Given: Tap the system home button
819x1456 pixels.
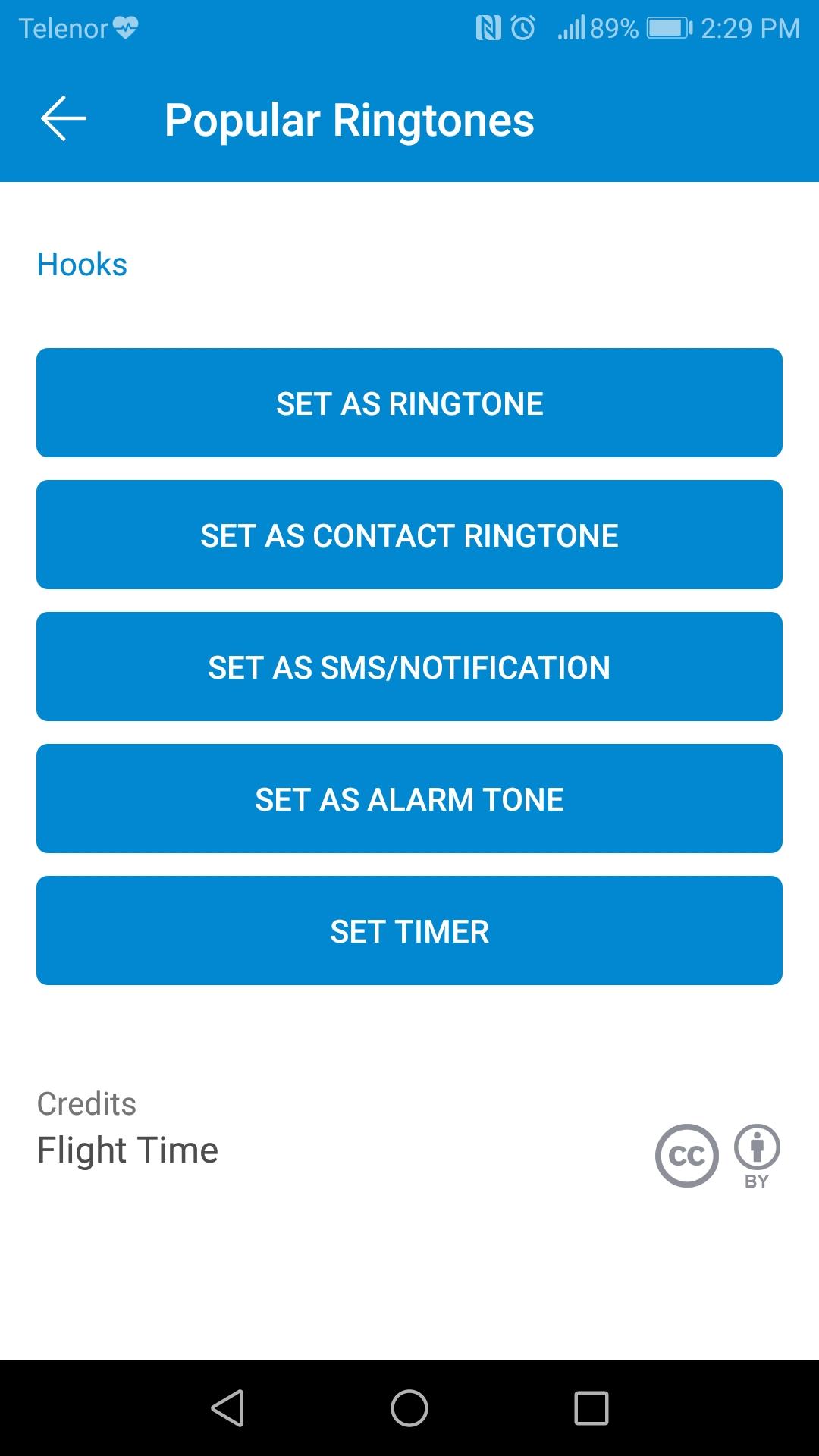Looking at the screenshot, I should 409,1408.
